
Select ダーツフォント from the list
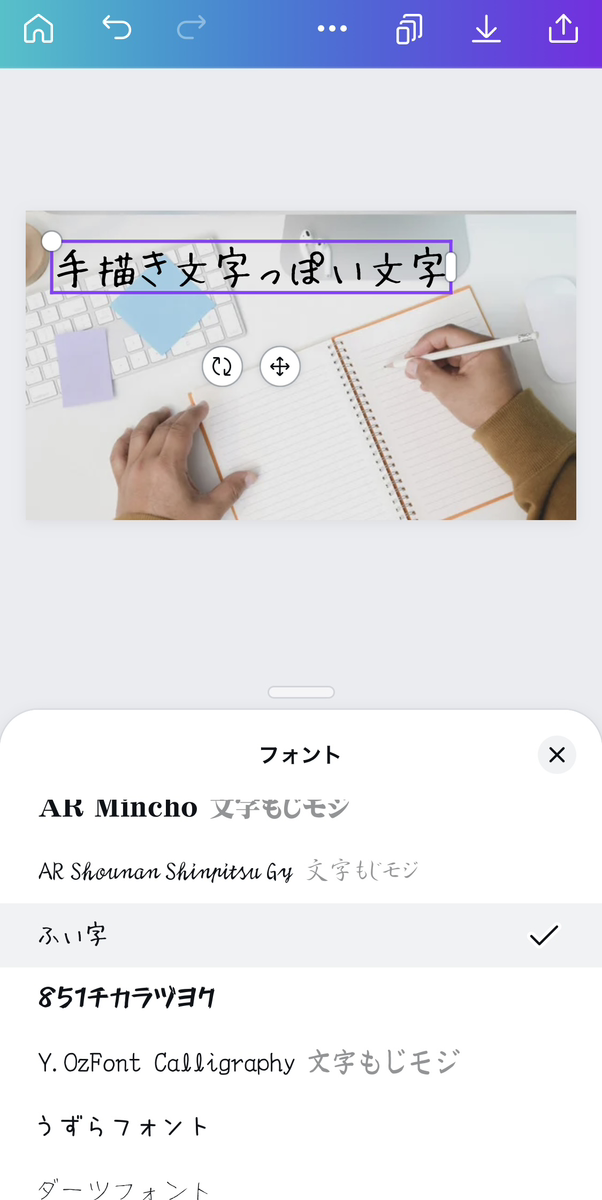(124, 1188)
